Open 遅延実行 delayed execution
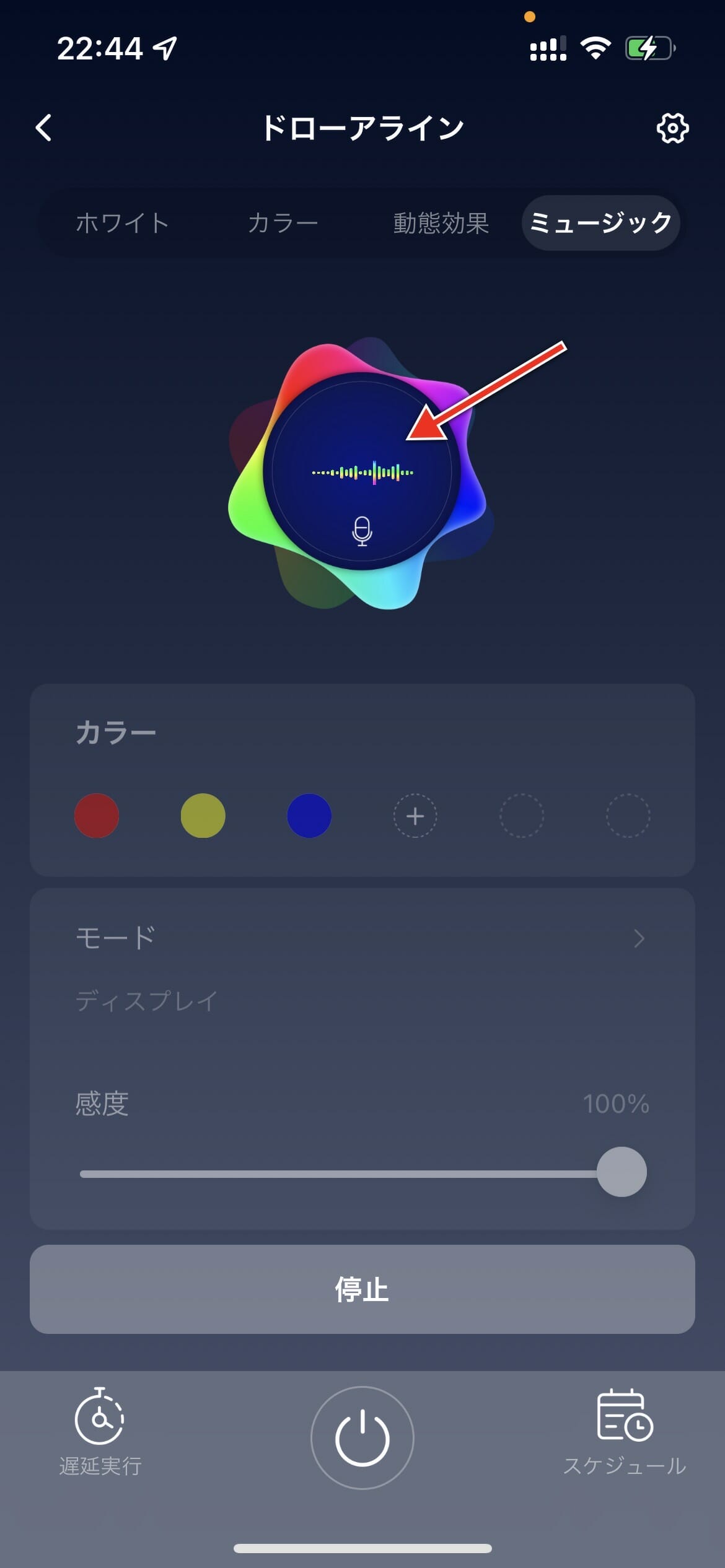This screenshot has height=1568, width=725. pyautogui.click(x=100, y=1432)
